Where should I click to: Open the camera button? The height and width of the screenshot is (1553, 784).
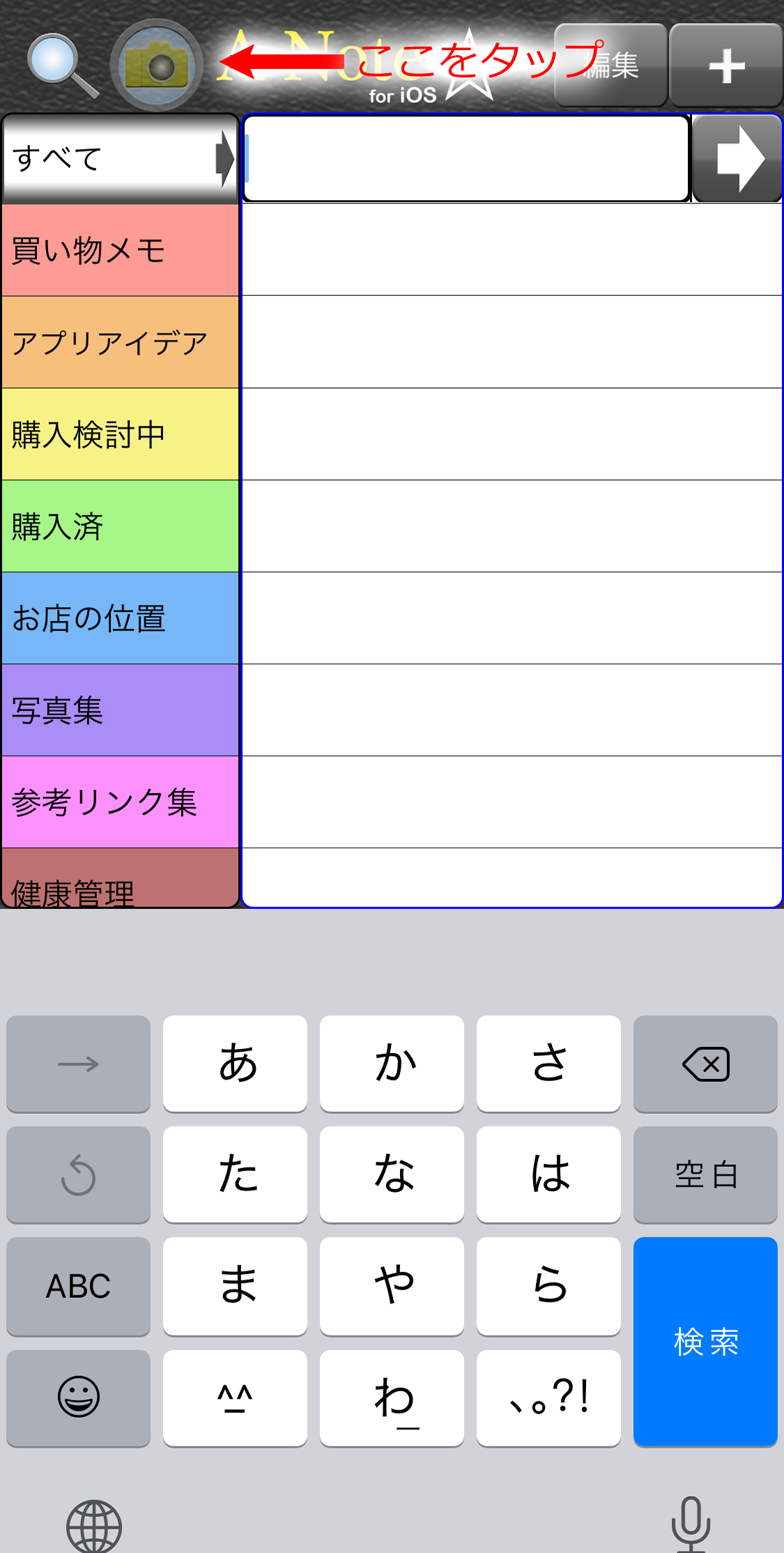coord(157,66)
